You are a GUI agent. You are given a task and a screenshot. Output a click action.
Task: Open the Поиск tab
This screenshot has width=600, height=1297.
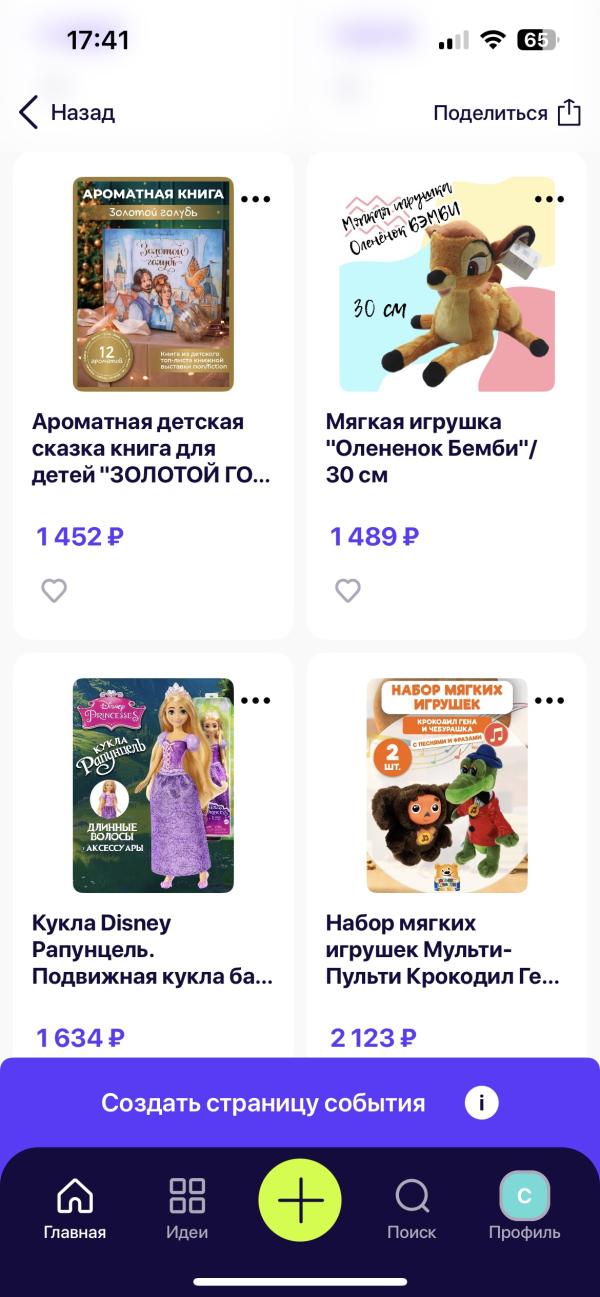[x=412, y=1207]
